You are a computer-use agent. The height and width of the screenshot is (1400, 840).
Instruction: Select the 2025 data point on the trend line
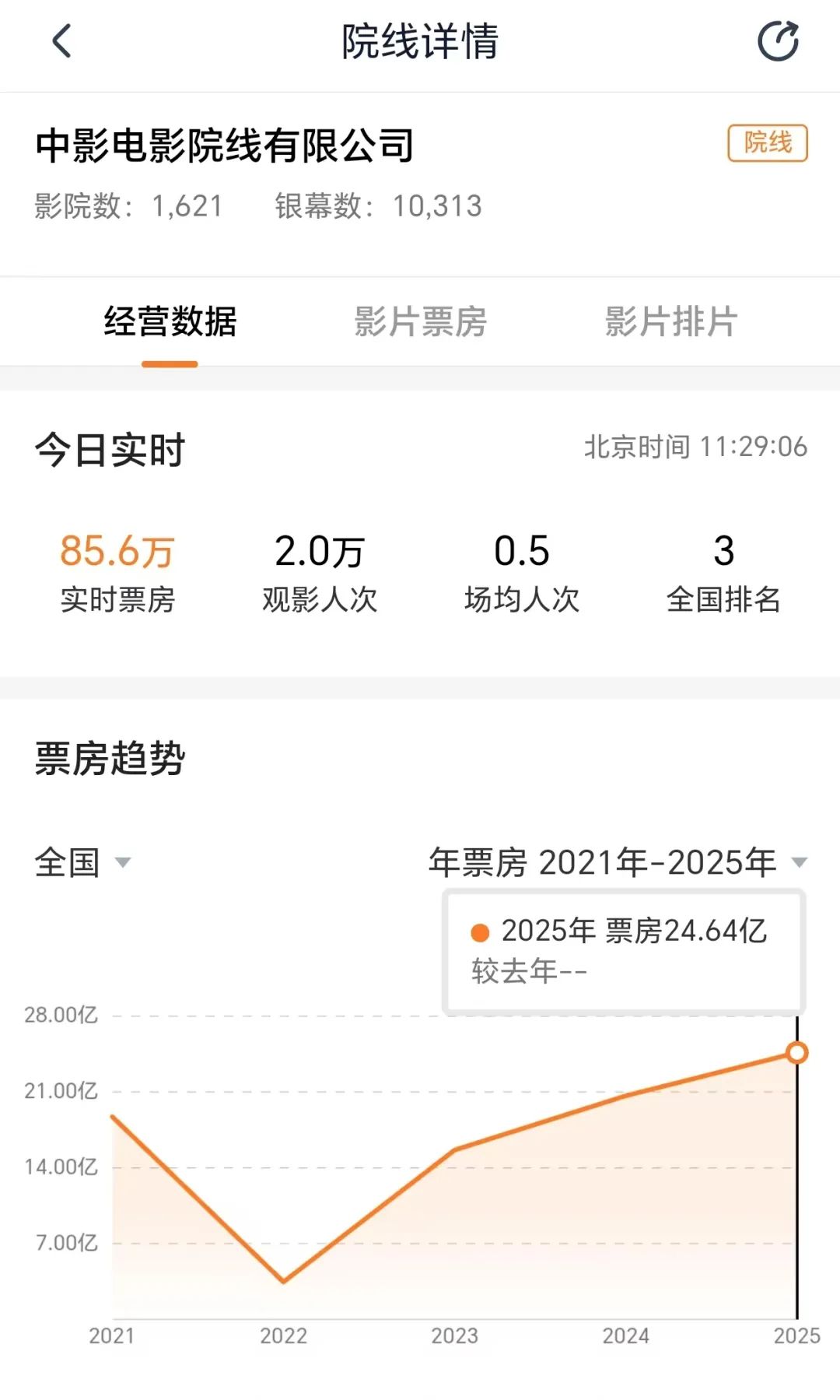click(797, 1052)
